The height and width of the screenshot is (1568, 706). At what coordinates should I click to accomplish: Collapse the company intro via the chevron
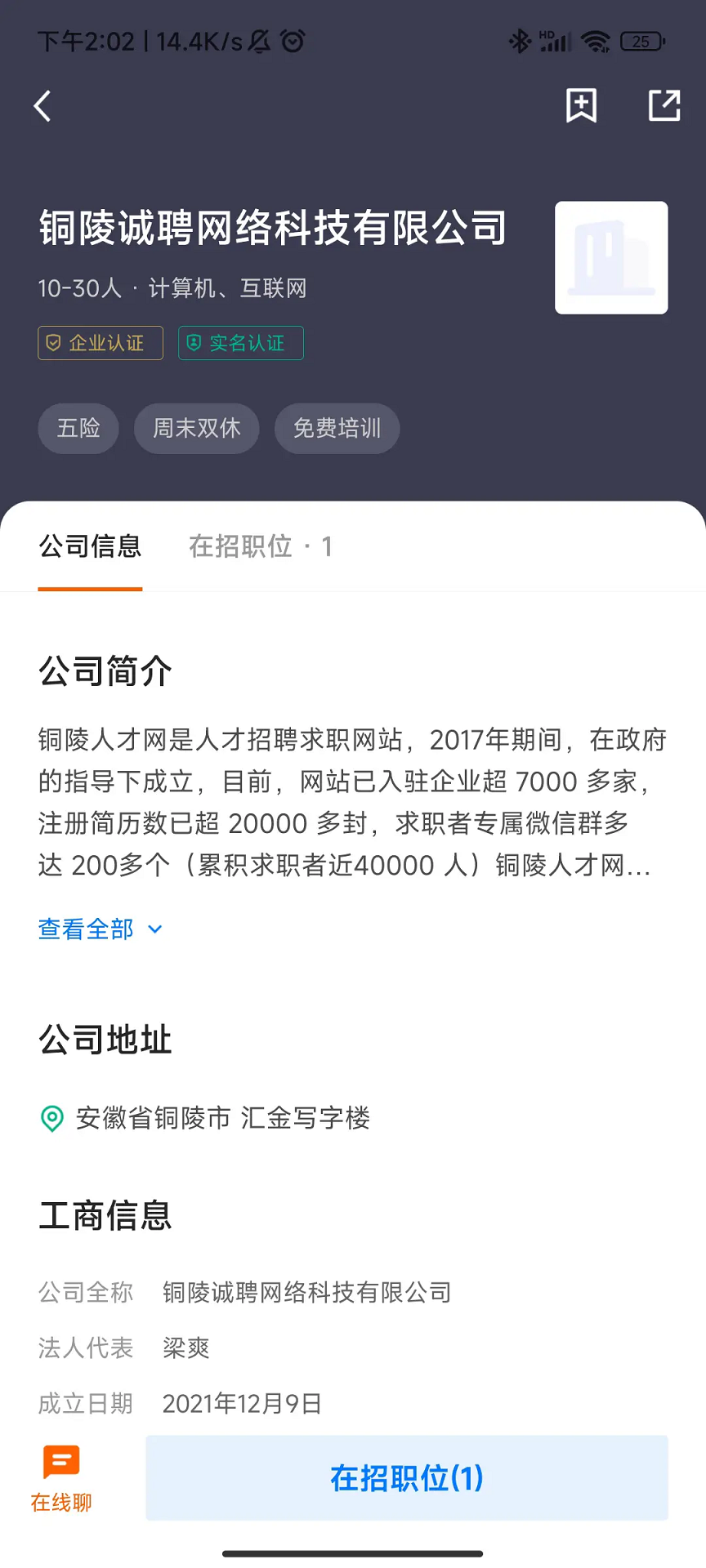154,929
